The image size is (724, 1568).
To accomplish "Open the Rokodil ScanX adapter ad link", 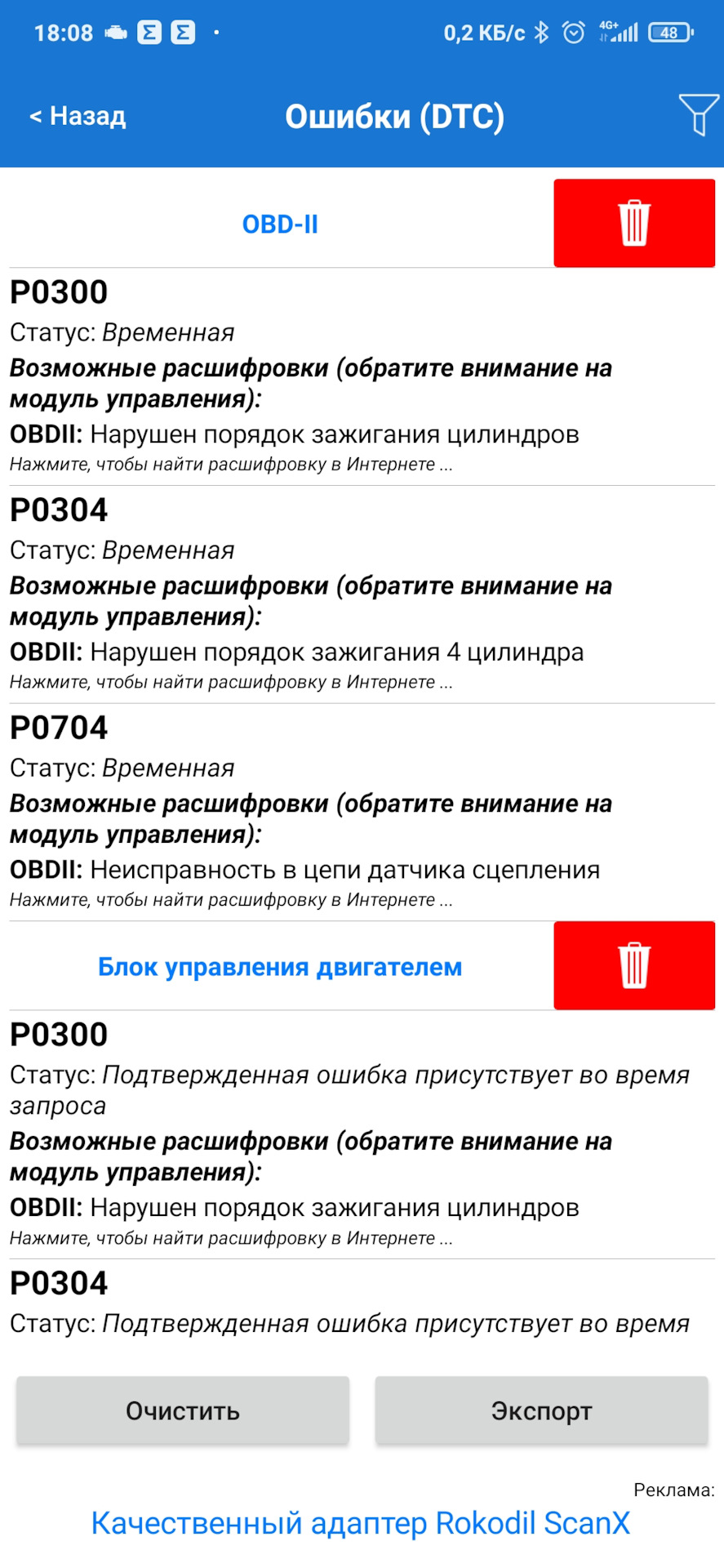I will point(360,1523).
